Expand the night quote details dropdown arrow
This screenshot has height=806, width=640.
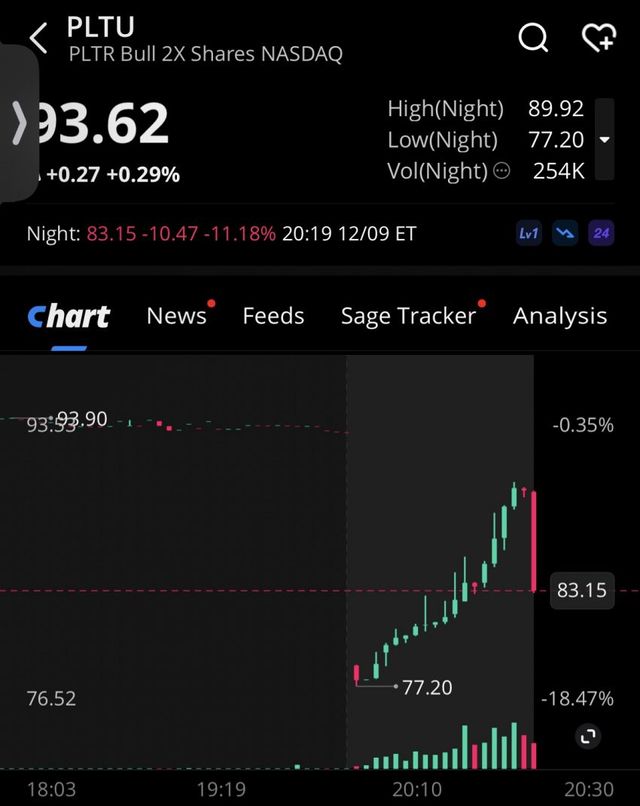604,140
